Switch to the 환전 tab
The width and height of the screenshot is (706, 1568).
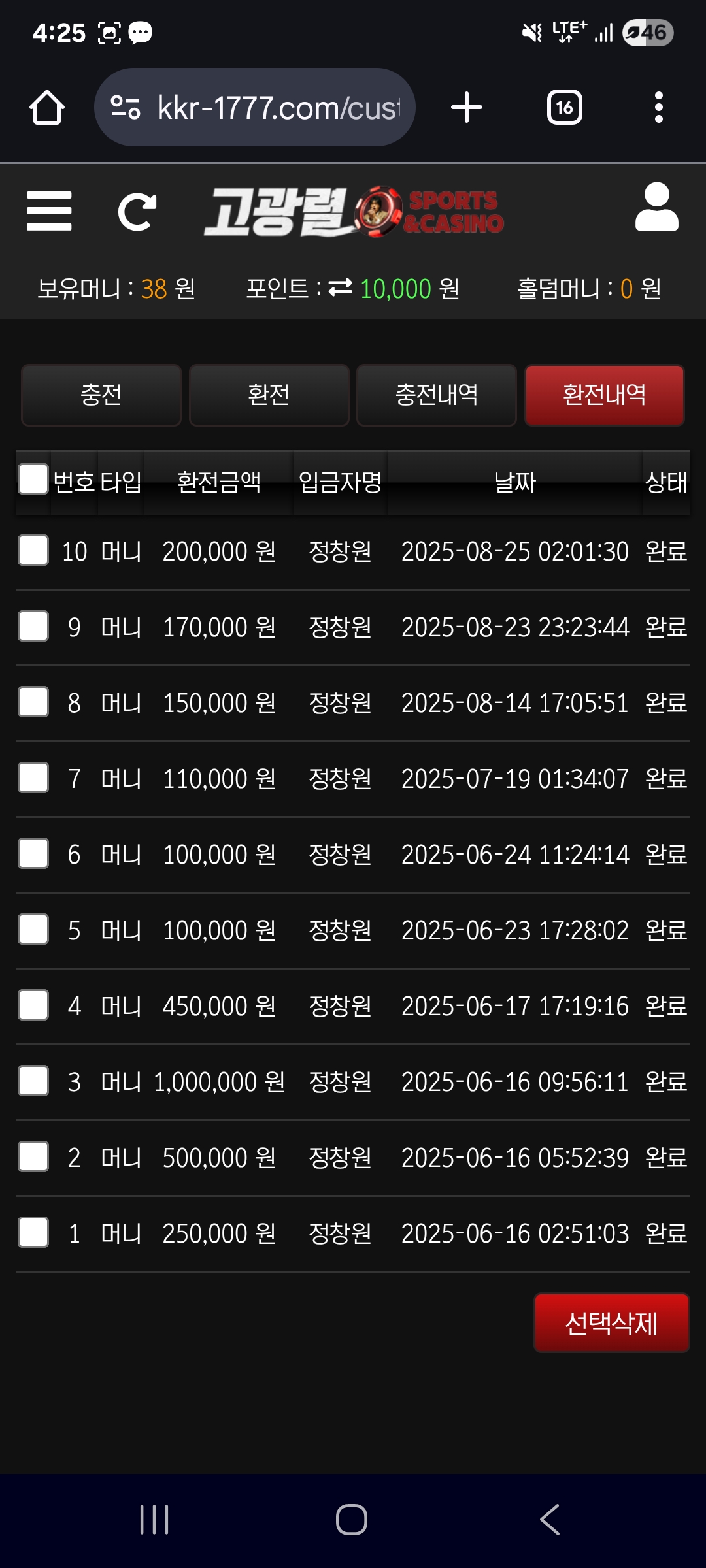click(x=269, y=395)
